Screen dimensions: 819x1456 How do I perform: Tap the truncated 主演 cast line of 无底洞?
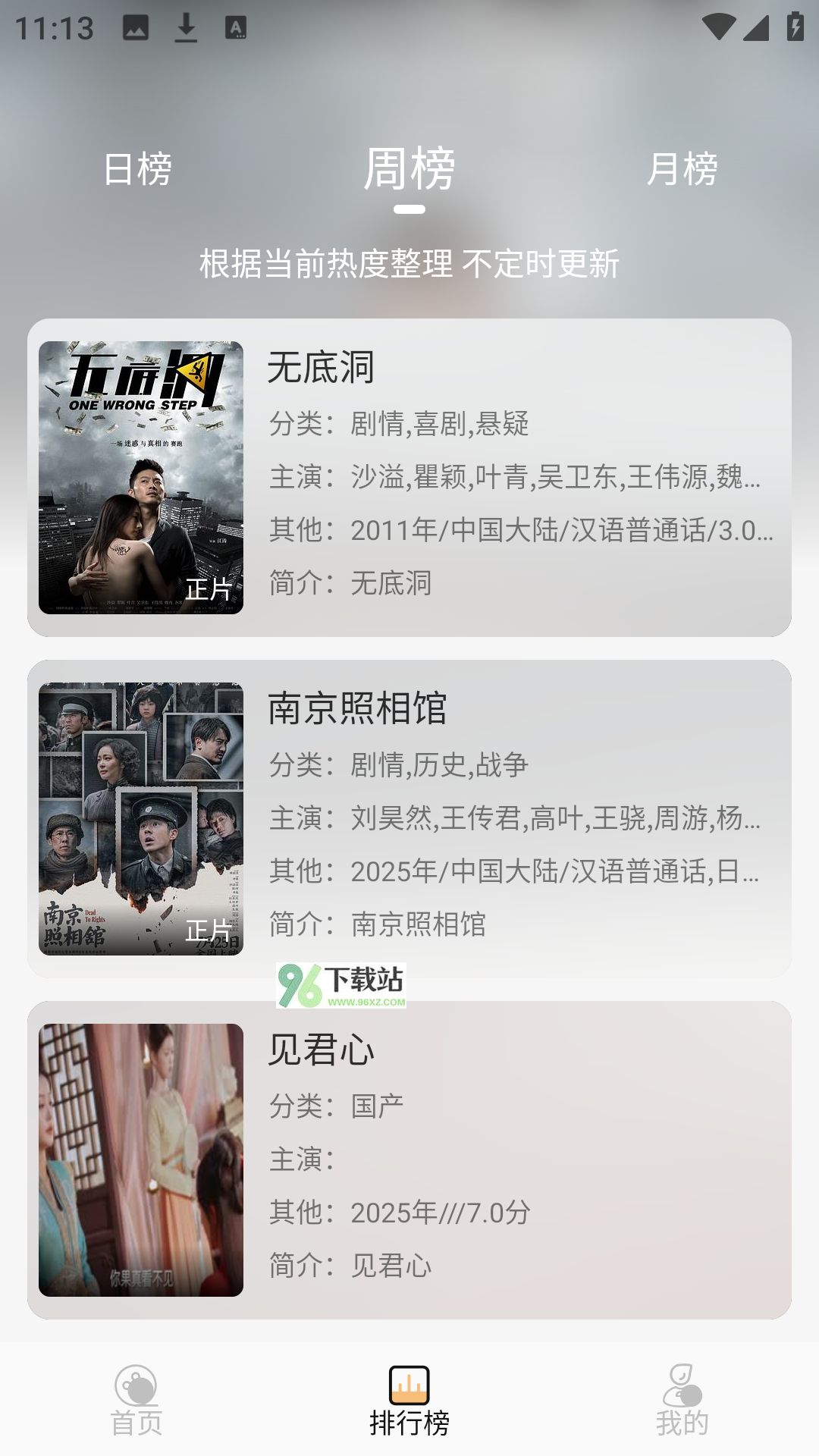coord(516,479)
